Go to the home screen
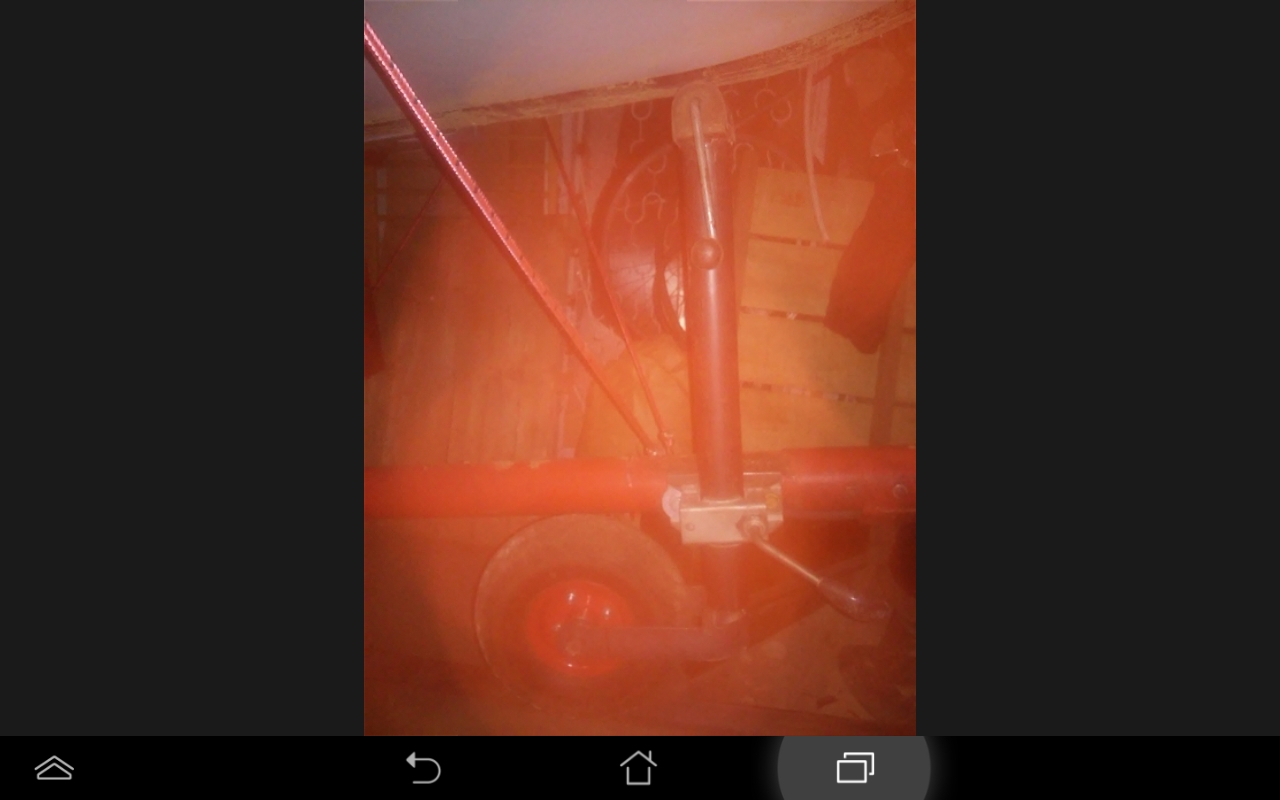 (x=638, y=768)
